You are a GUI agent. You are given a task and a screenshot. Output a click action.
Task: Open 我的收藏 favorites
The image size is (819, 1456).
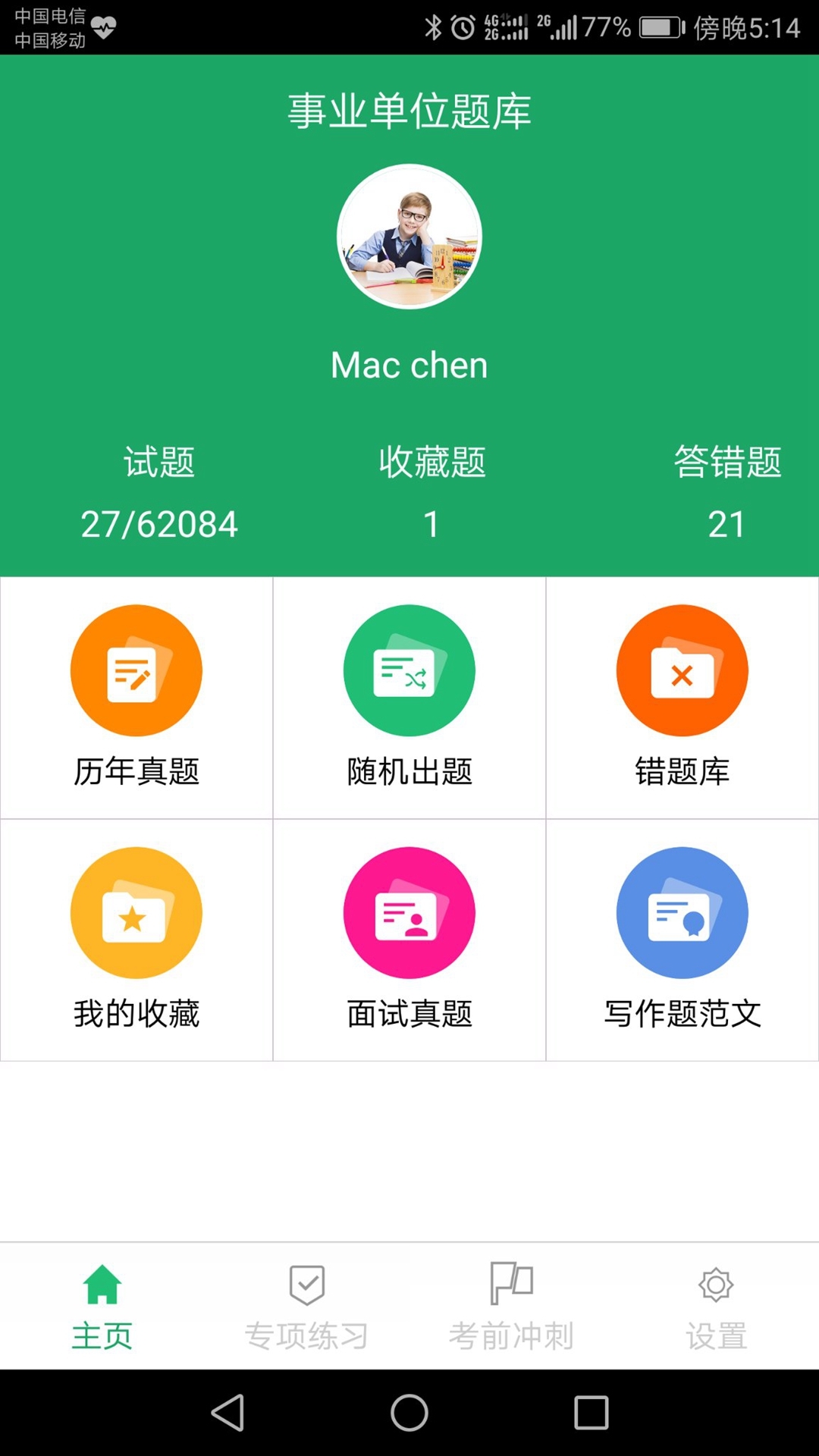136,940
